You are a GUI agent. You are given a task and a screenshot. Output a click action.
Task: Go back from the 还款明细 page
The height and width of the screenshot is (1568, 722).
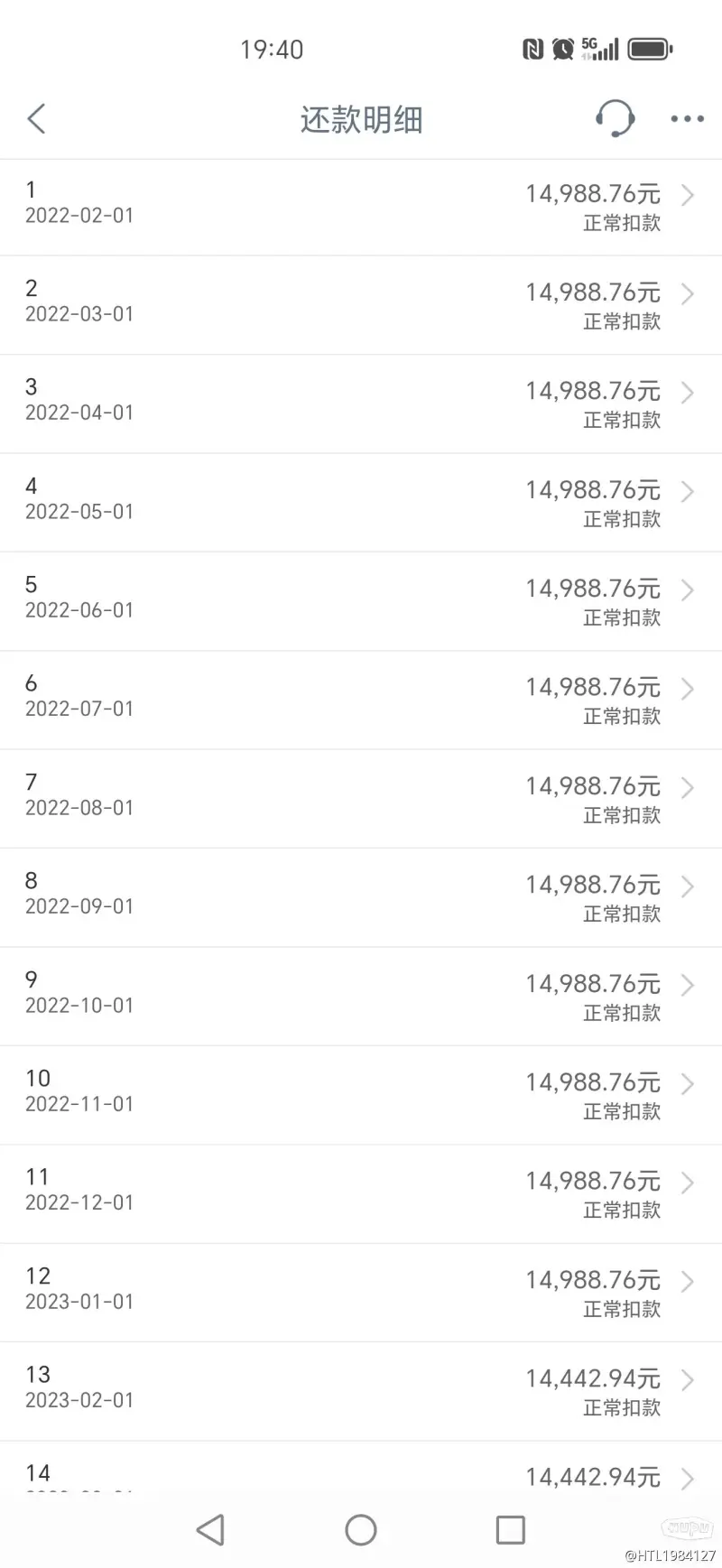36,118
